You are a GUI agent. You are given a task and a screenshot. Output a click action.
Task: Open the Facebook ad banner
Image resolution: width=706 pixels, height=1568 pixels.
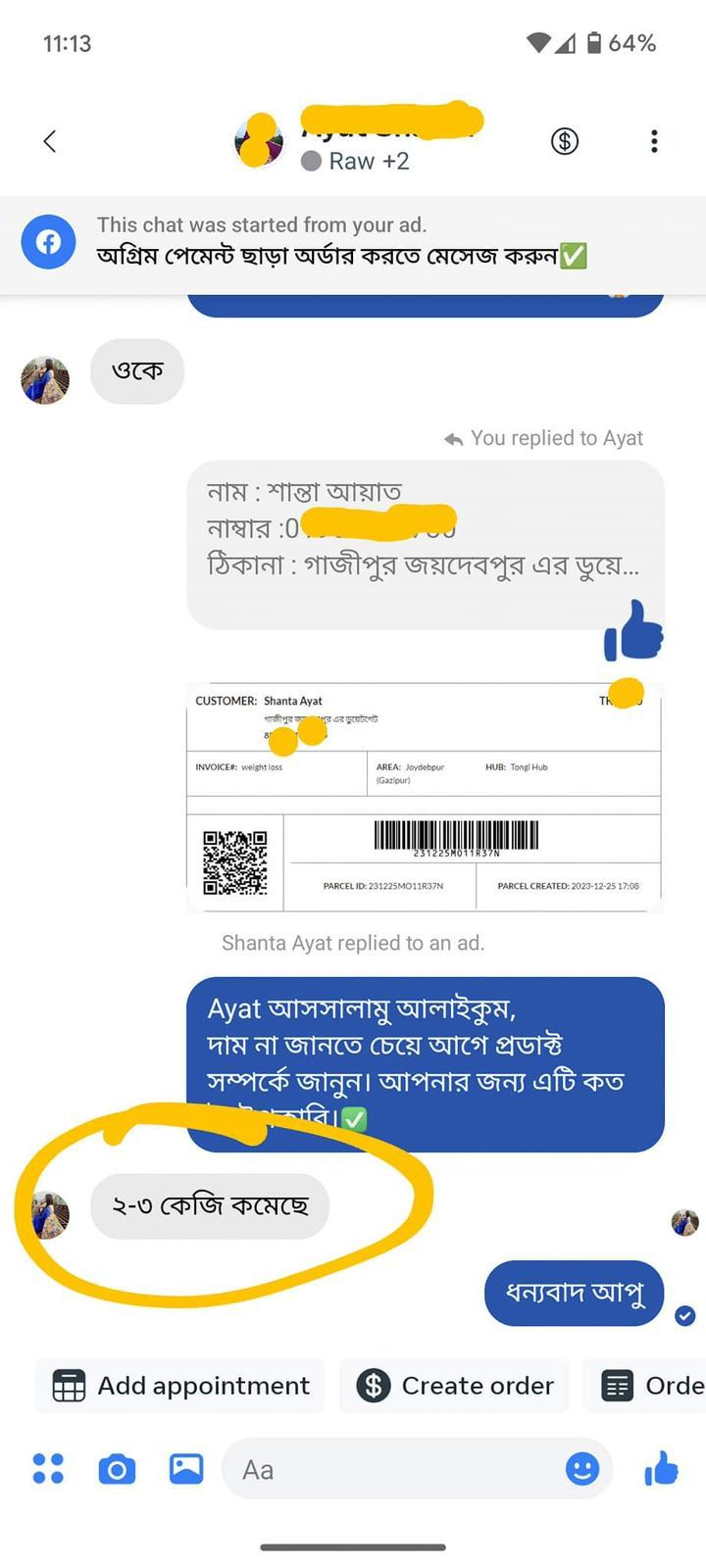click(353, 242)
